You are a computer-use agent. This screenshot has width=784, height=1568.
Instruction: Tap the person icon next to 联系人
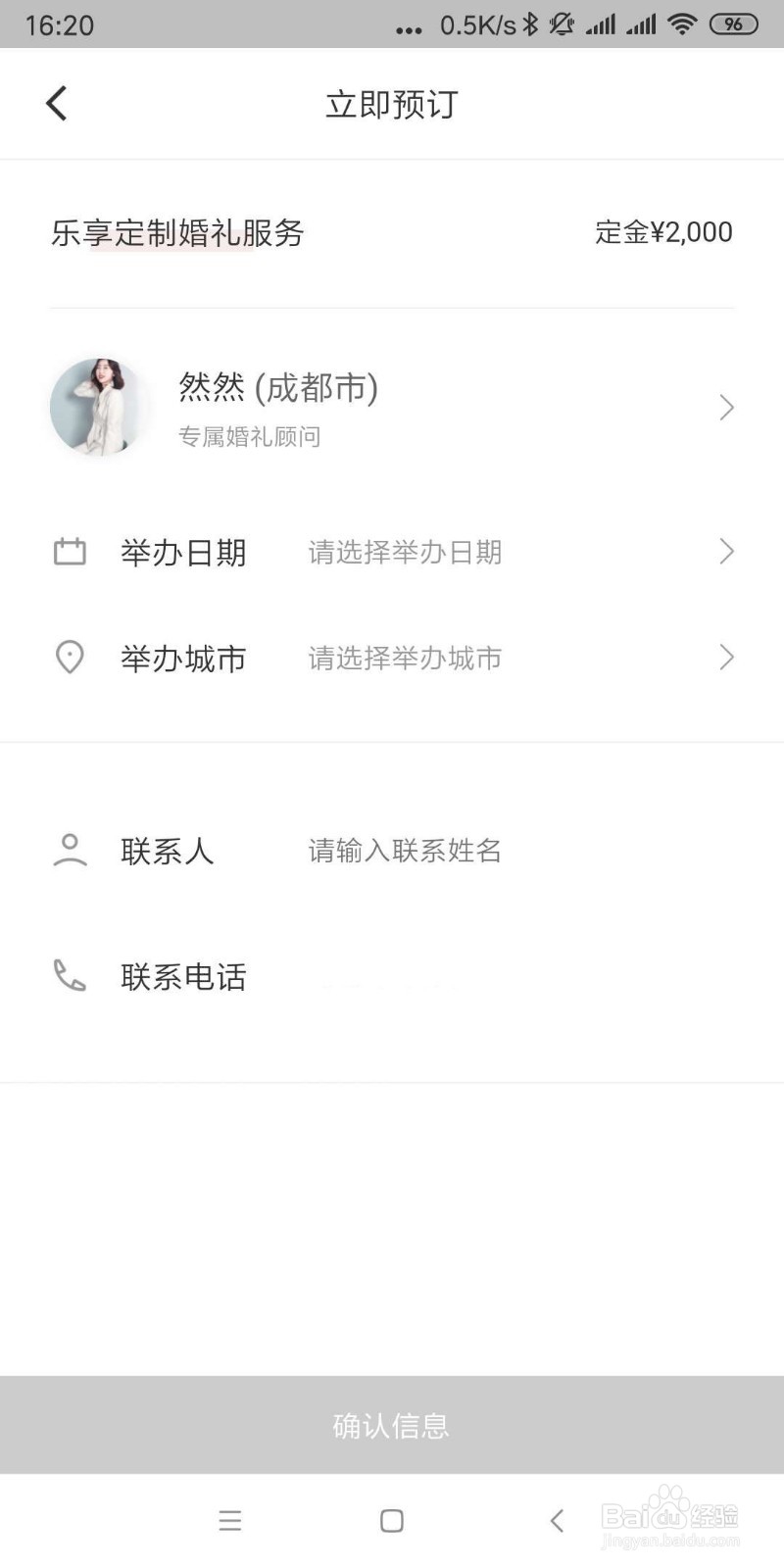pos(69,851)
